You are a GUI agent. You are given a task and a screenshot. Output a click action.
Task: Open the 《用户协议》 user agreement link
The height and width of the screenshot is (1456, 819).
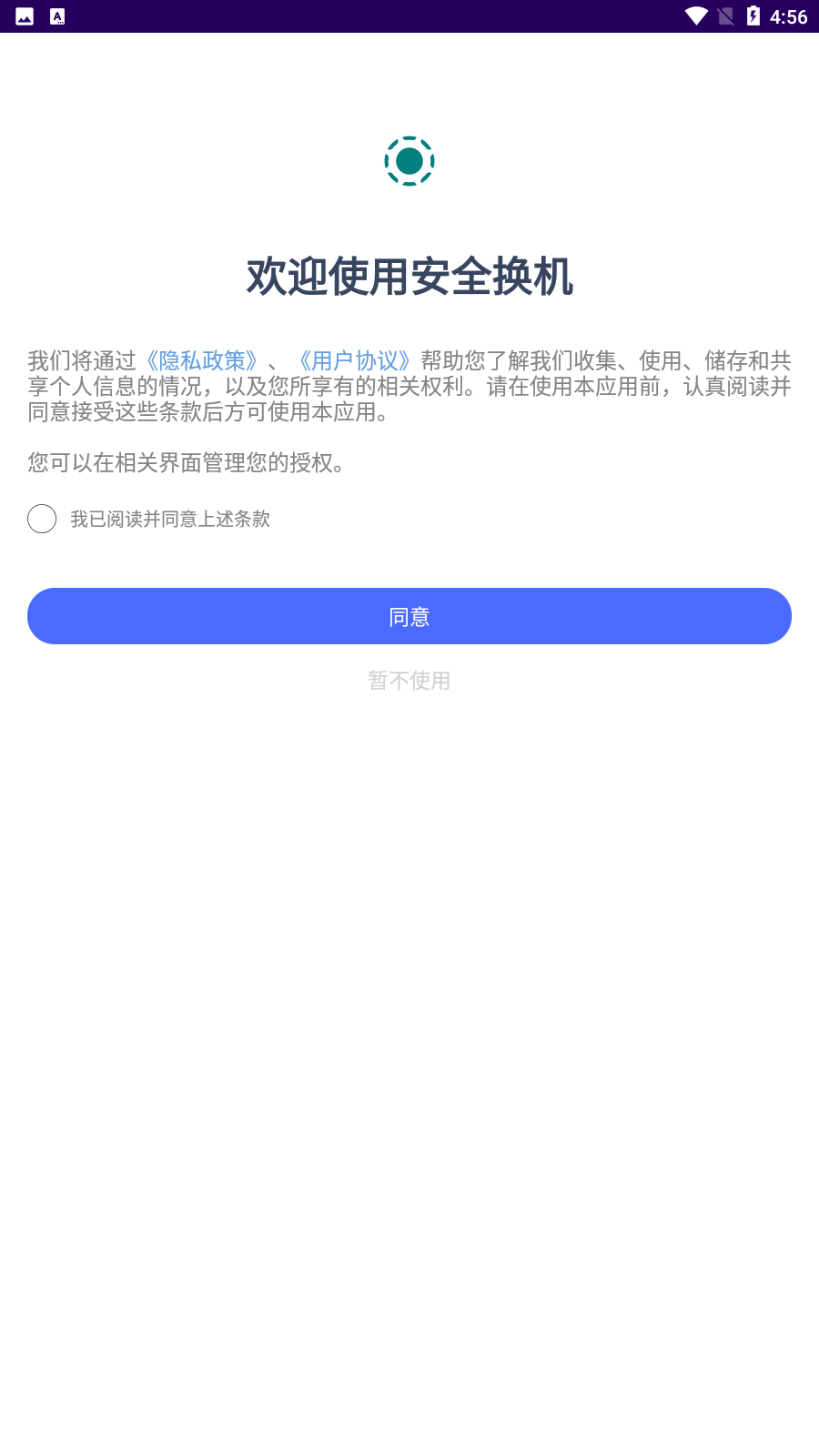[x=355, y=361]
